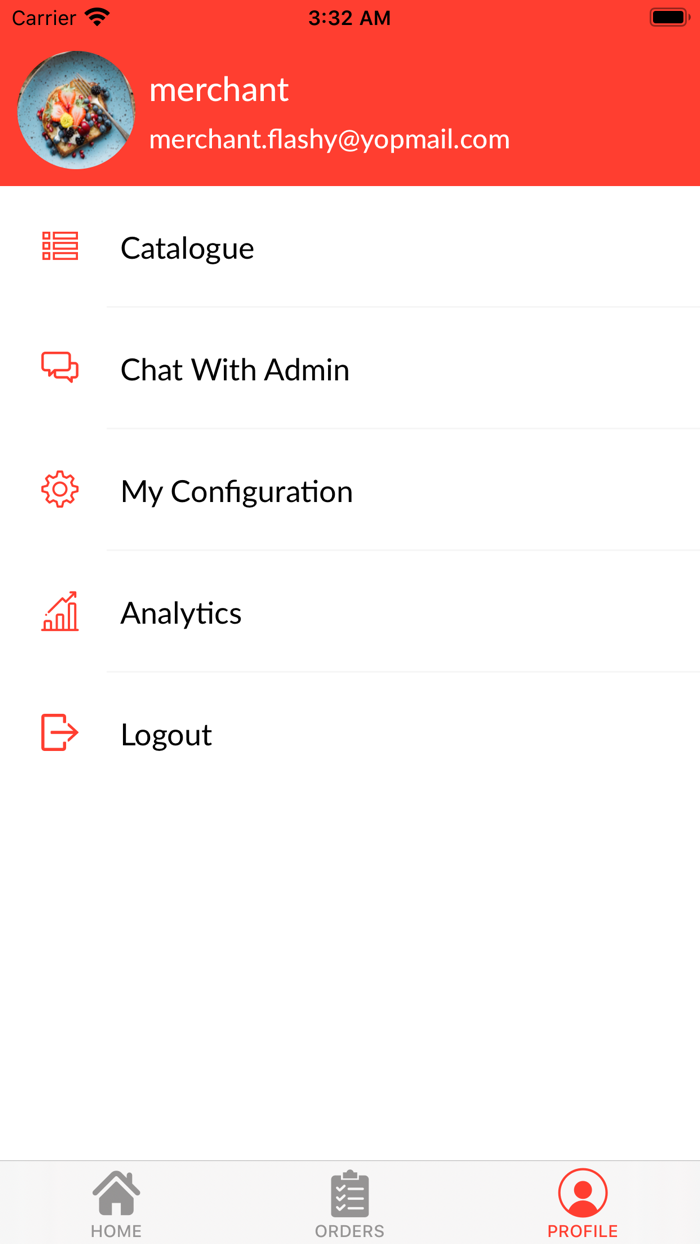Switch to the Orders tab
This screenshot has height=1244, width=700.
pos(349,1203)
